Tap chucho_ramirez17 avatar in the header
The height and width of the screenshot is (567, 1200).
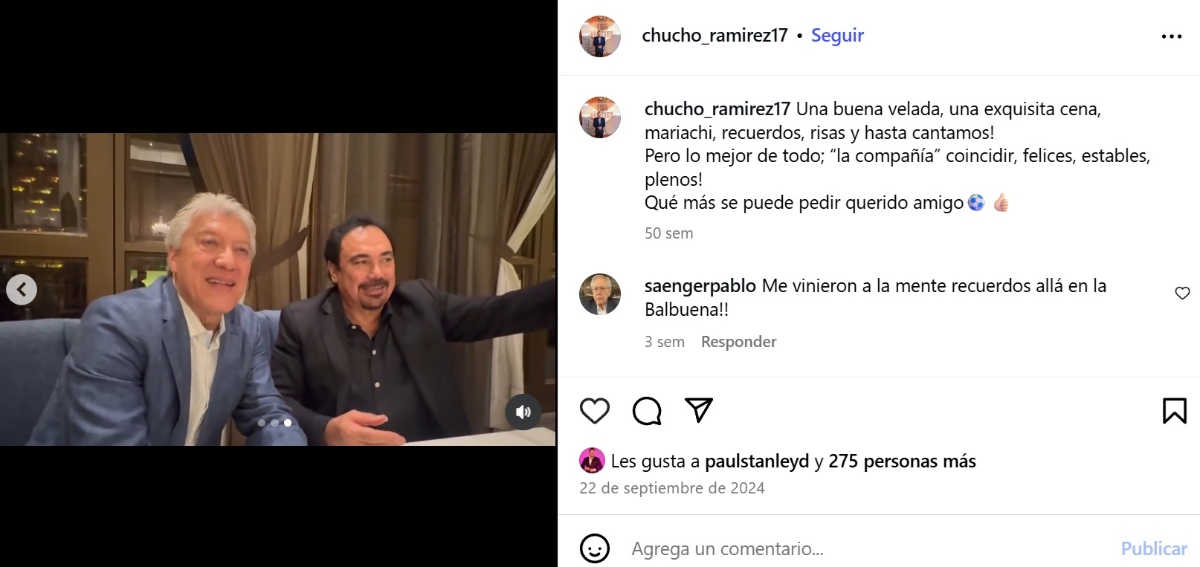click(x=600, y=36)
